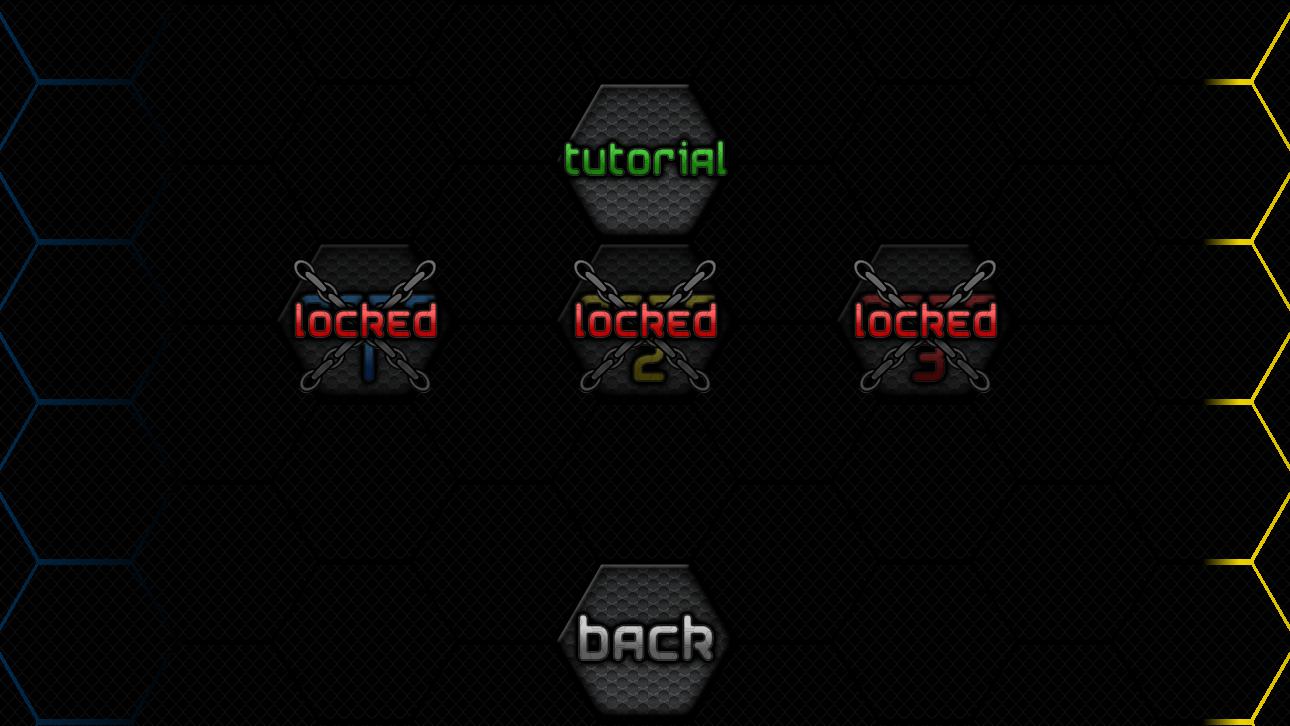Viewport: 1290px width, 726px height.
Task: Tap the locked level 3 hexagon
Action: click(925, 321)
